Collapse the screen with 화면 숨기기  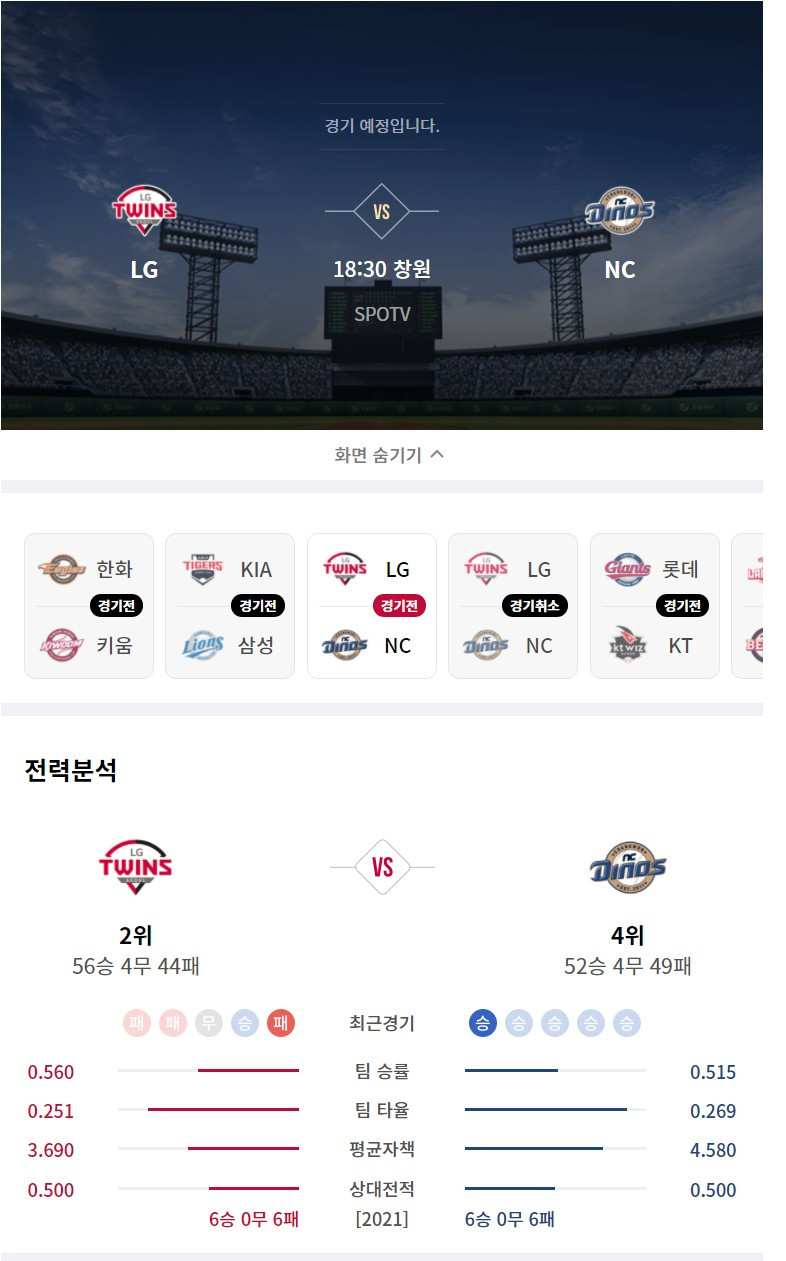pyautogui.click(x=389, y=455)
